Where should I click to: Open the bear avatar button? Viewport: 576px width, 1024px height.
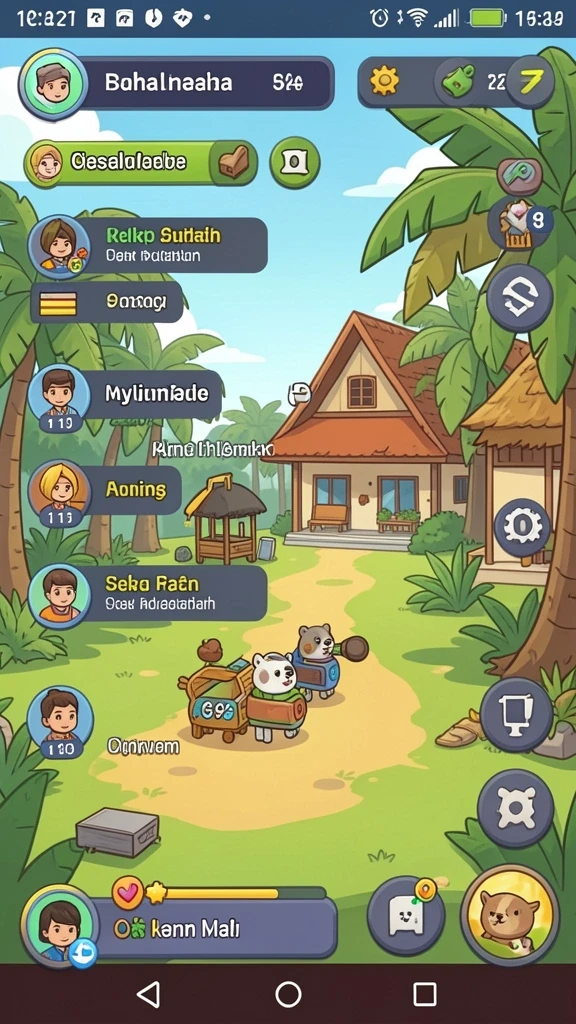coord(510,915)
